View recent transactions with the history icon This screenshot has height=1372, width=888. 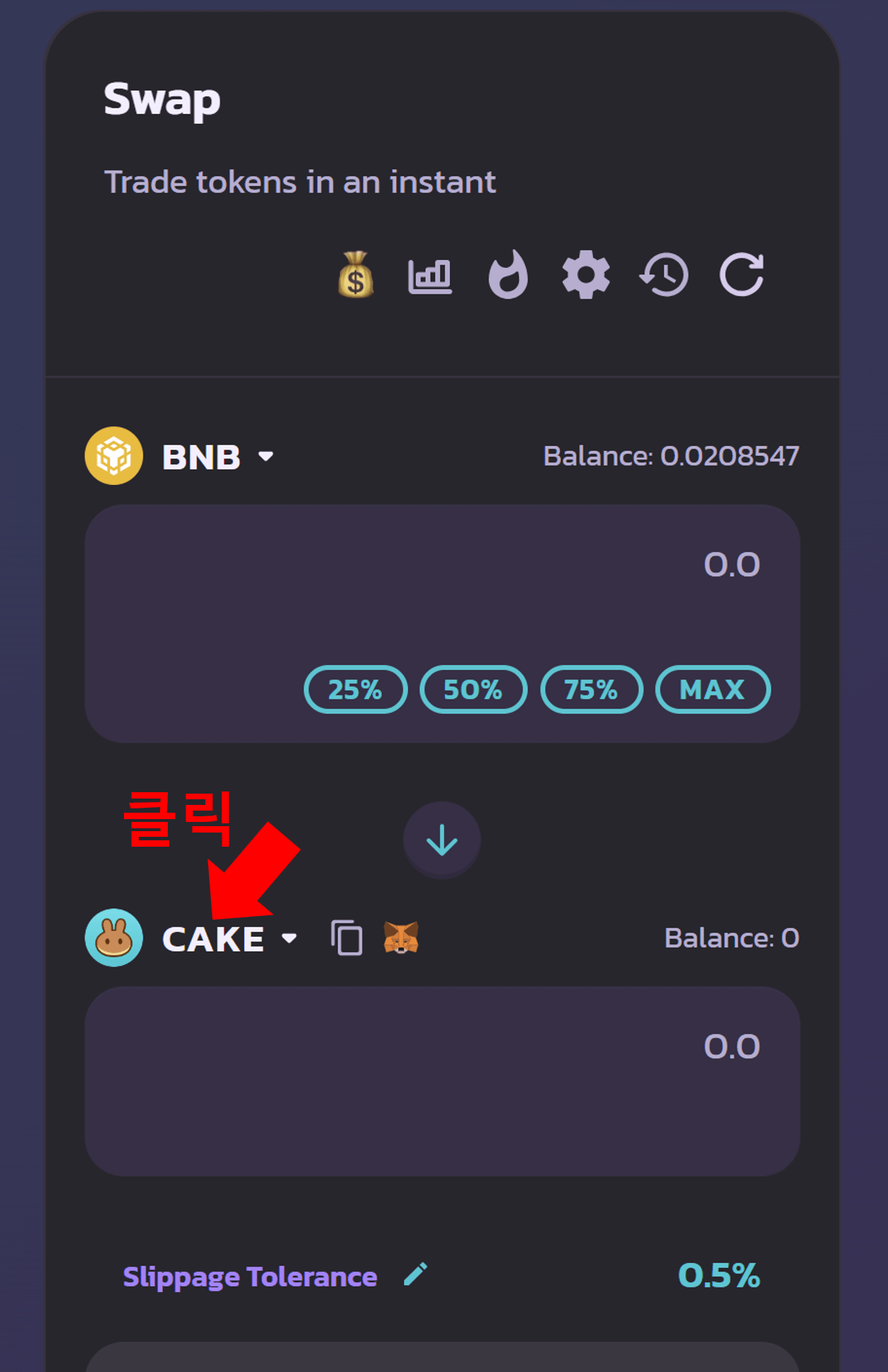[x=664, y=276]
